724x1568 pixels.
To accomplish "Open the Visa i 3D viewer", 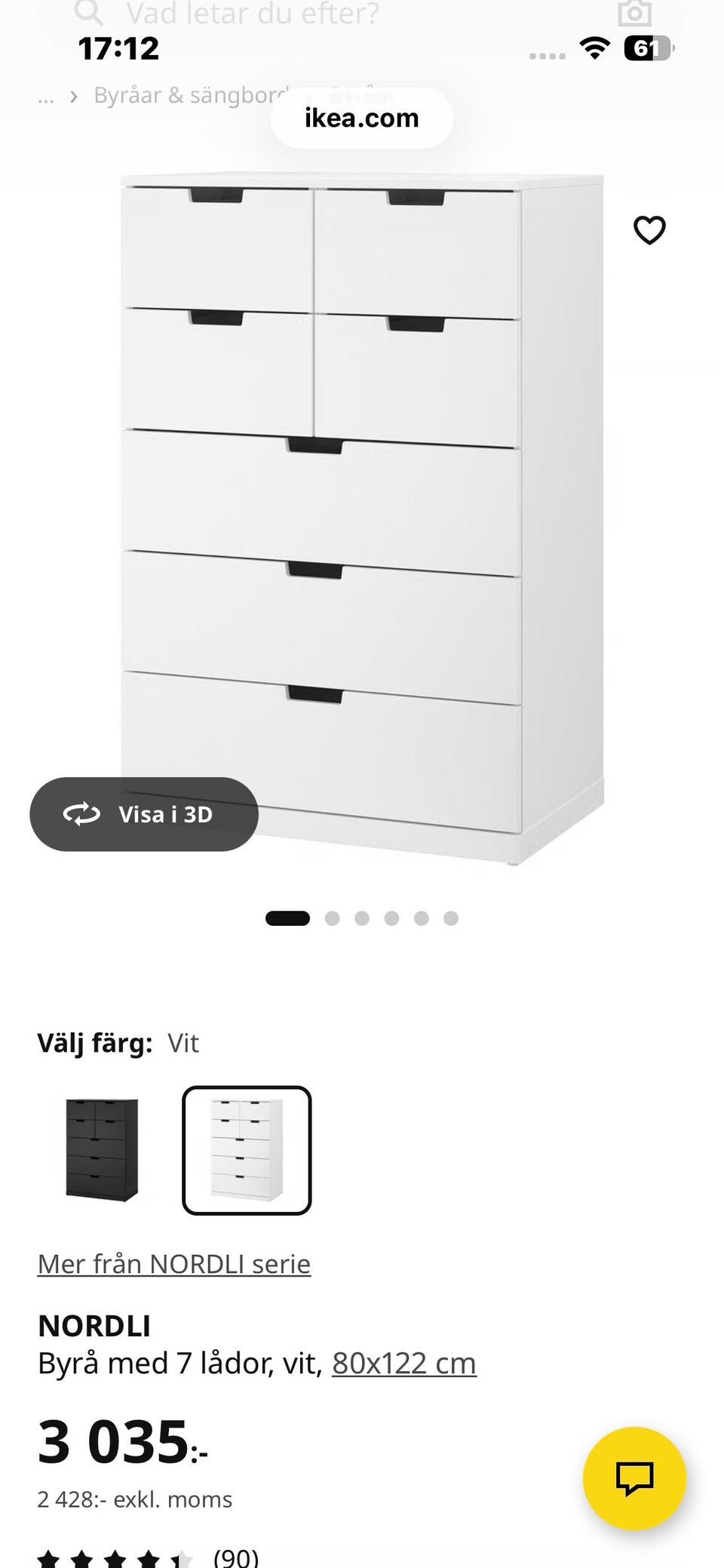I will point(144,814).
